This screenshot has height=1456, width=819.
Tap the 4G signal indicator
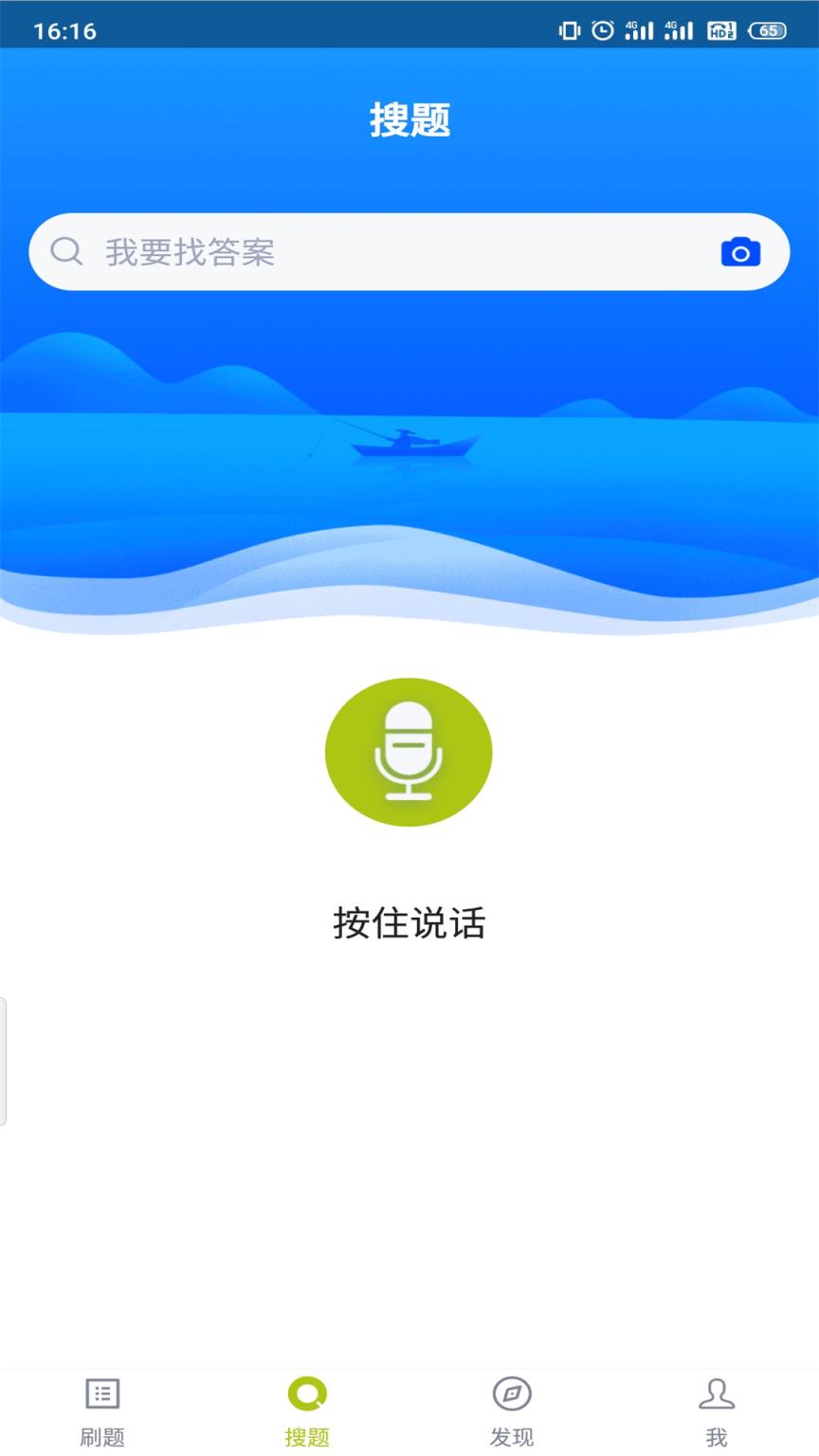pyautogui.click(x=637, y=28)
